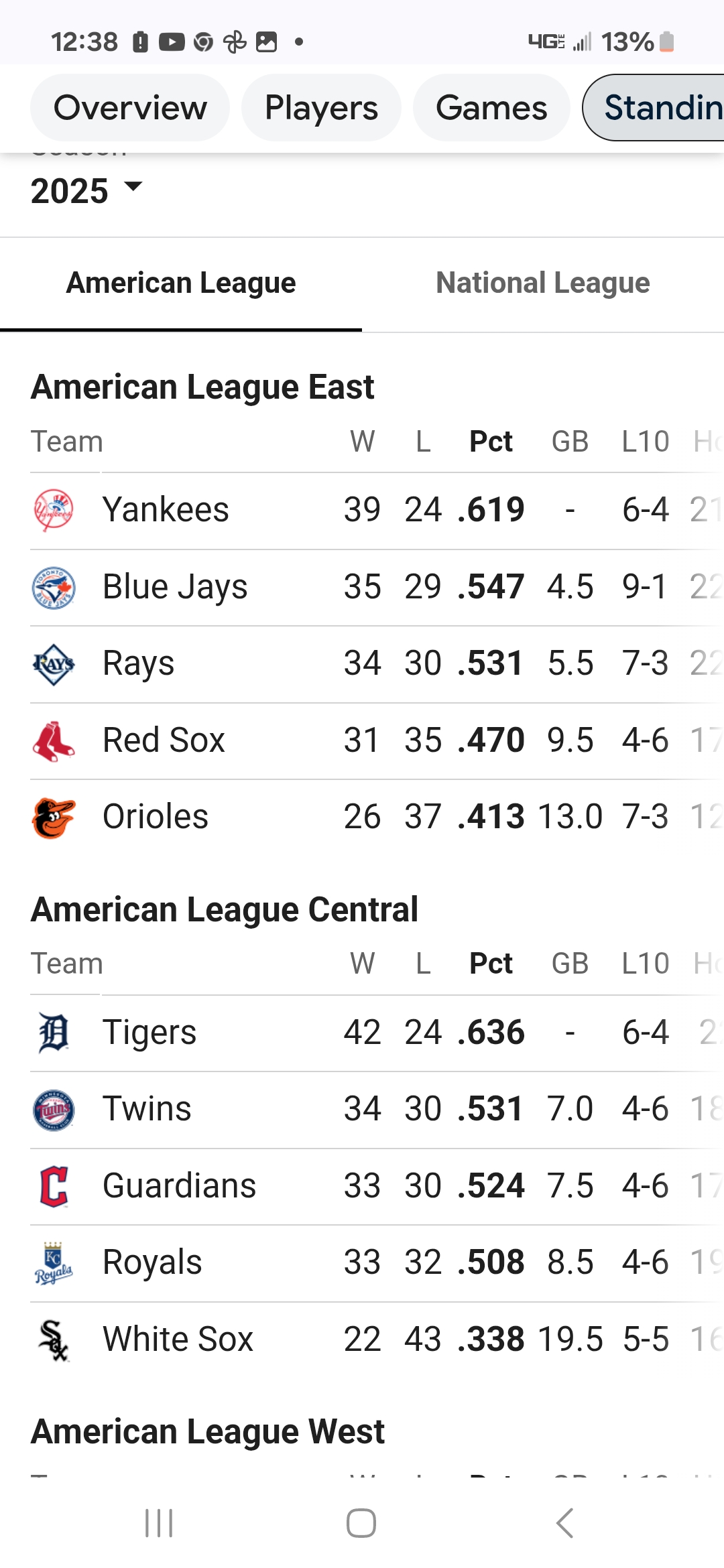The height and width of the screenshot is (1568, 724).
Task: Open the Players chip
Action: tap(321, 108)
